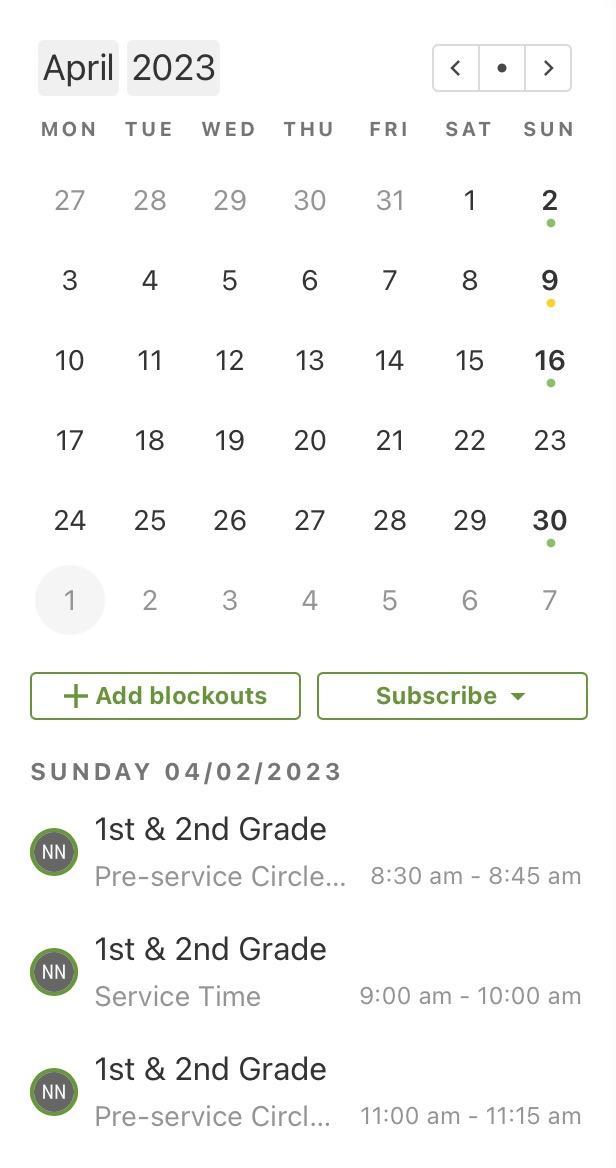Screen dimensions: 616x1168
Task: Jump to today with the dot button
Action: pos(502,68)
